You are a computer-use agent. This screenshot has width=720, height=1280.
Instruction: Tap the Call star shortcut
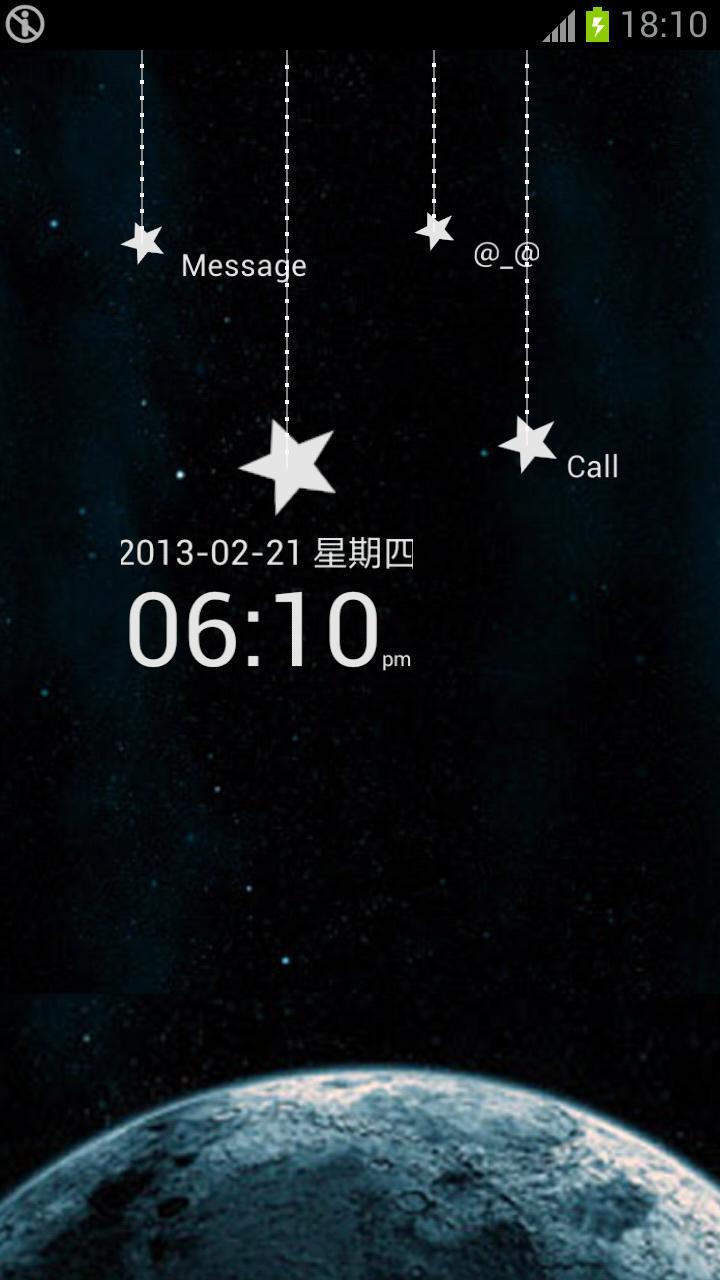(527, 444)
